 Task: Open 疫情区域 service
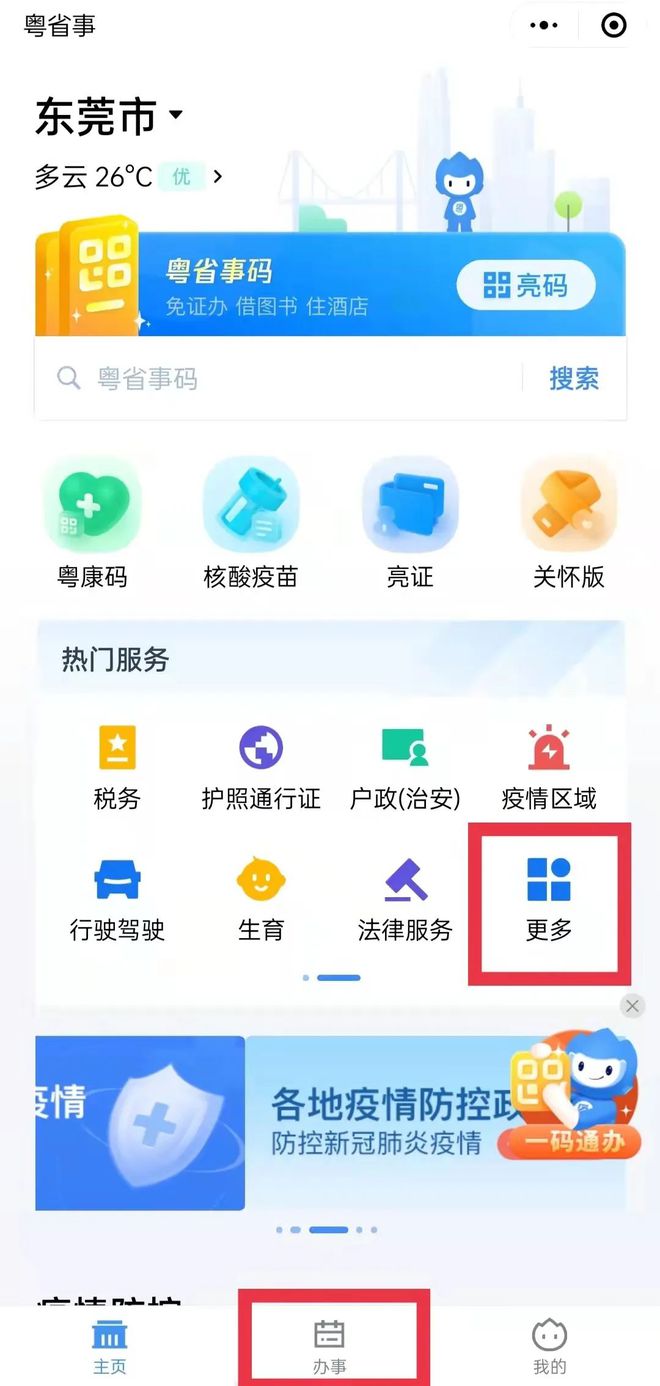tap(549, 768)
